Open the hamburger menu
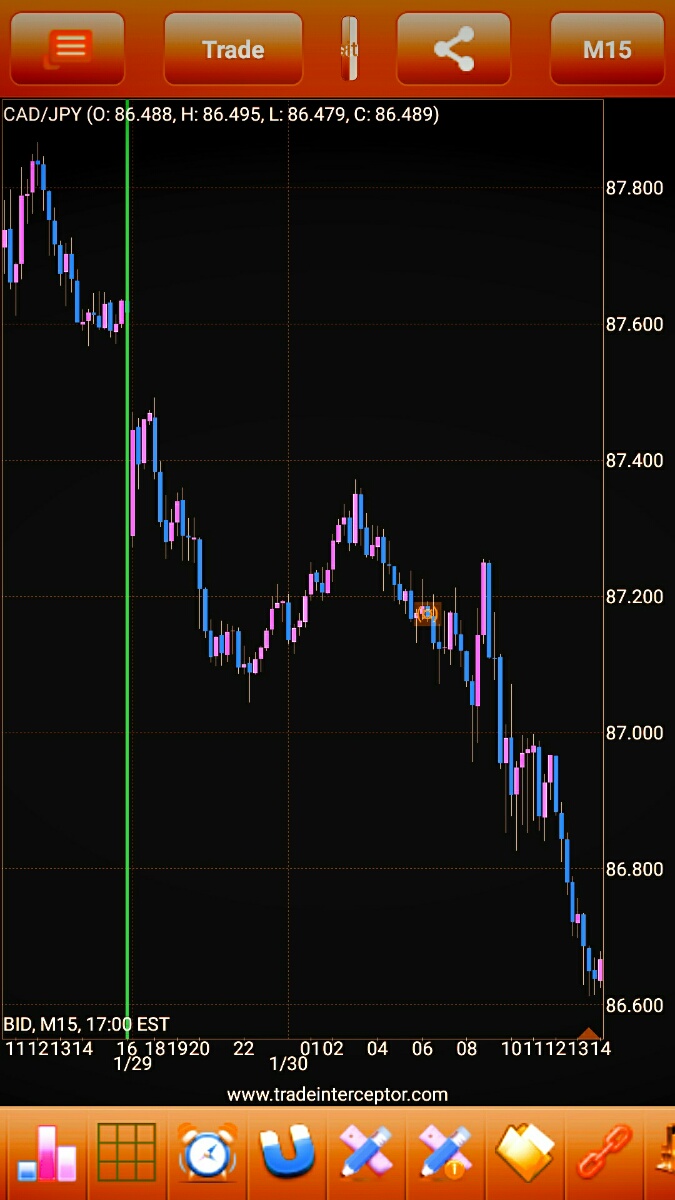 pyautogui.click(x=67, y=48)
